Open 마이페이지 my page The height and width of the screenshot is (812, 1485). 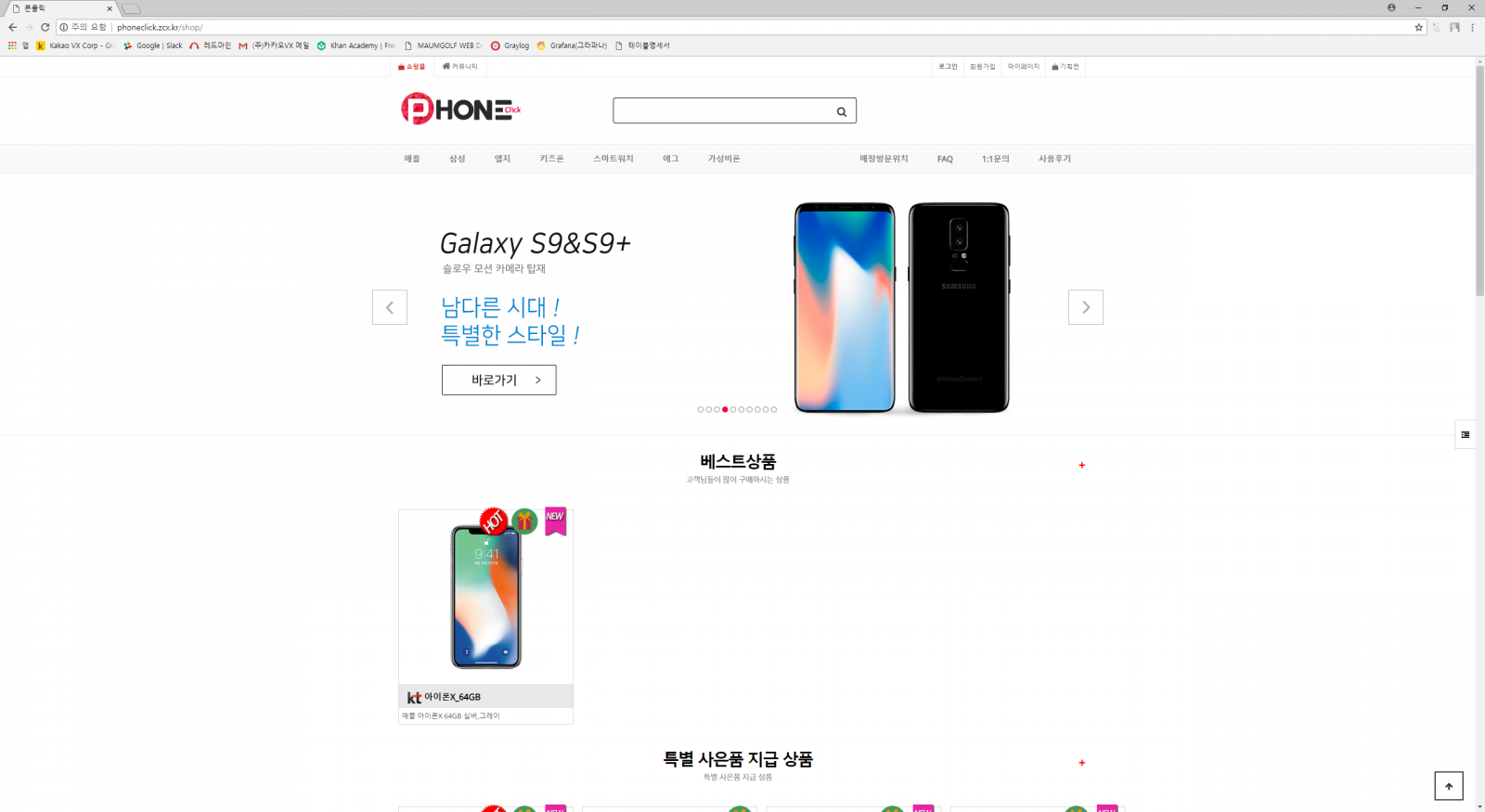(x=1024, y=67)
